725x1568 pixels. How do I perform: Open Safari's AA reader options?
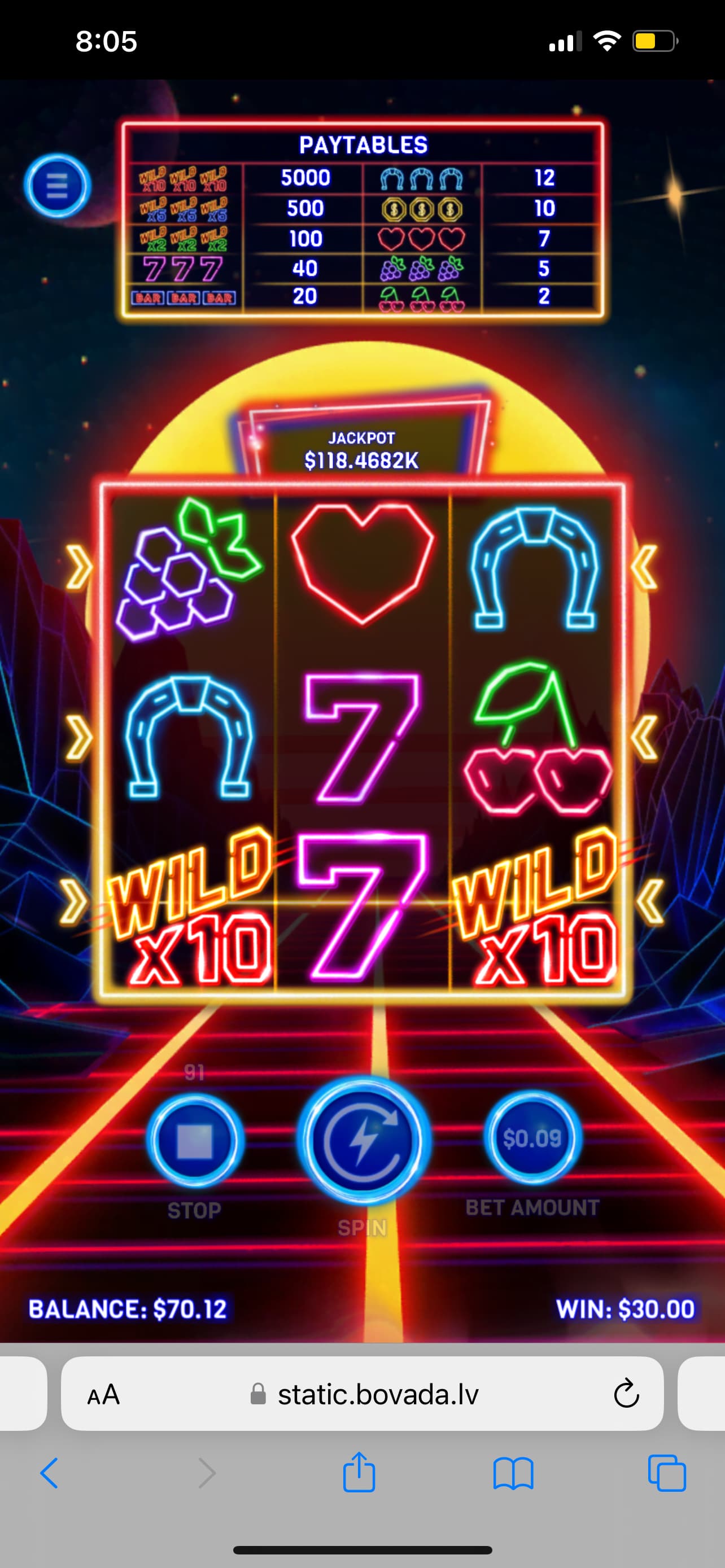(103, 1395)
